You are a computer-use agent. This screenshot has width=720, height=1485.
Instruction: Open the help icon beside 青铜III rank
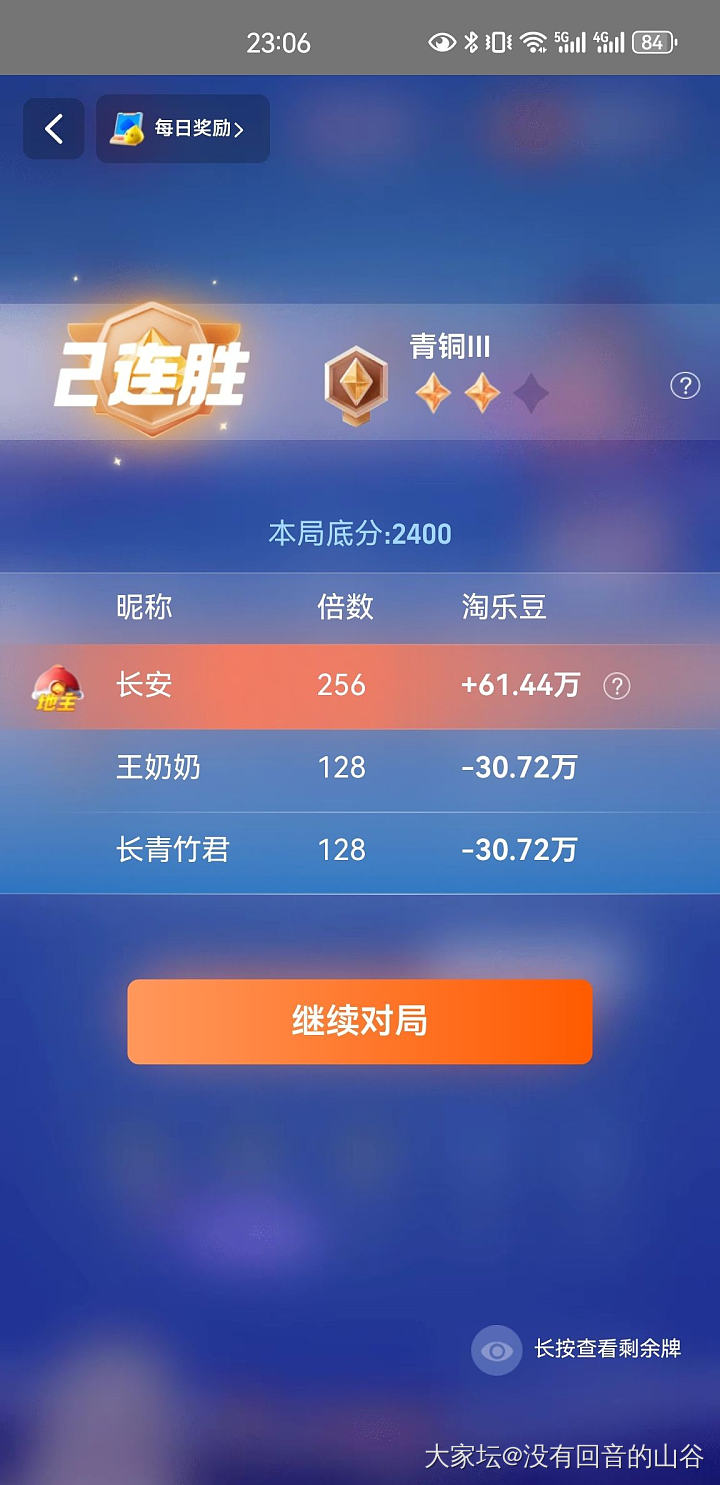pos(685,385)
